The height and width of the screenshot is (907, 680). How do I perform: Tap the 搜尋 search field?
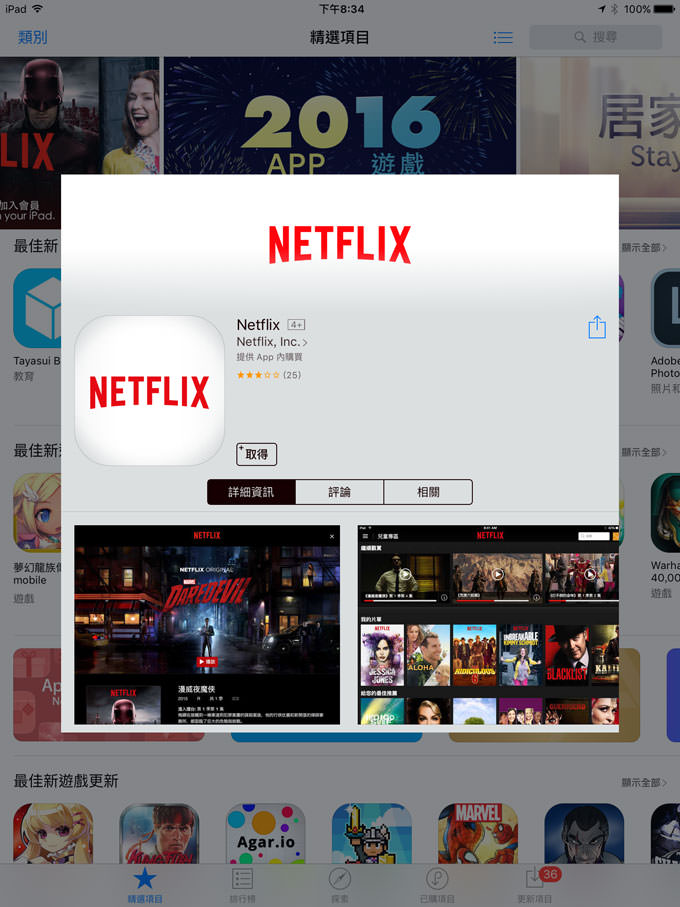coord(596,37)
